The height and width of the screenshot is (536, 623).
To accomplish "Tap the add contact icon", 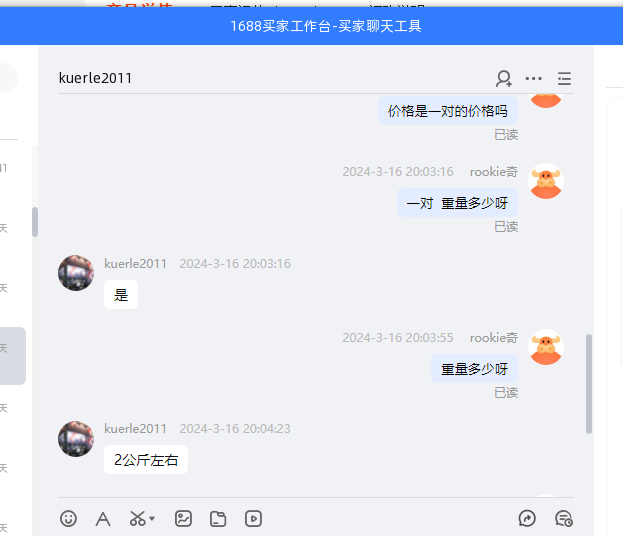I will click(504, 78).
